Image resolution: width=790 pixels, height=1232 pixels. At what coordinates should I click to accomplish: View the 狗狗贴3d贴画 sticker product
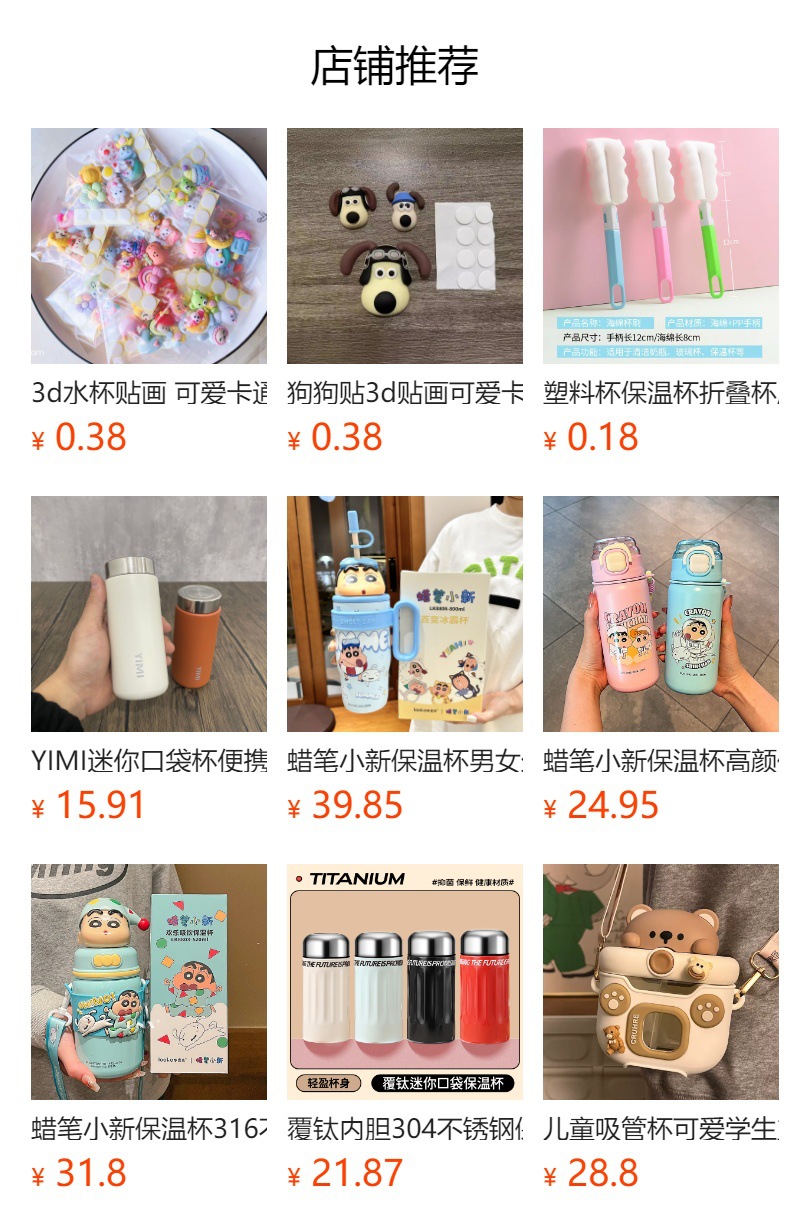tap(405, 246)
